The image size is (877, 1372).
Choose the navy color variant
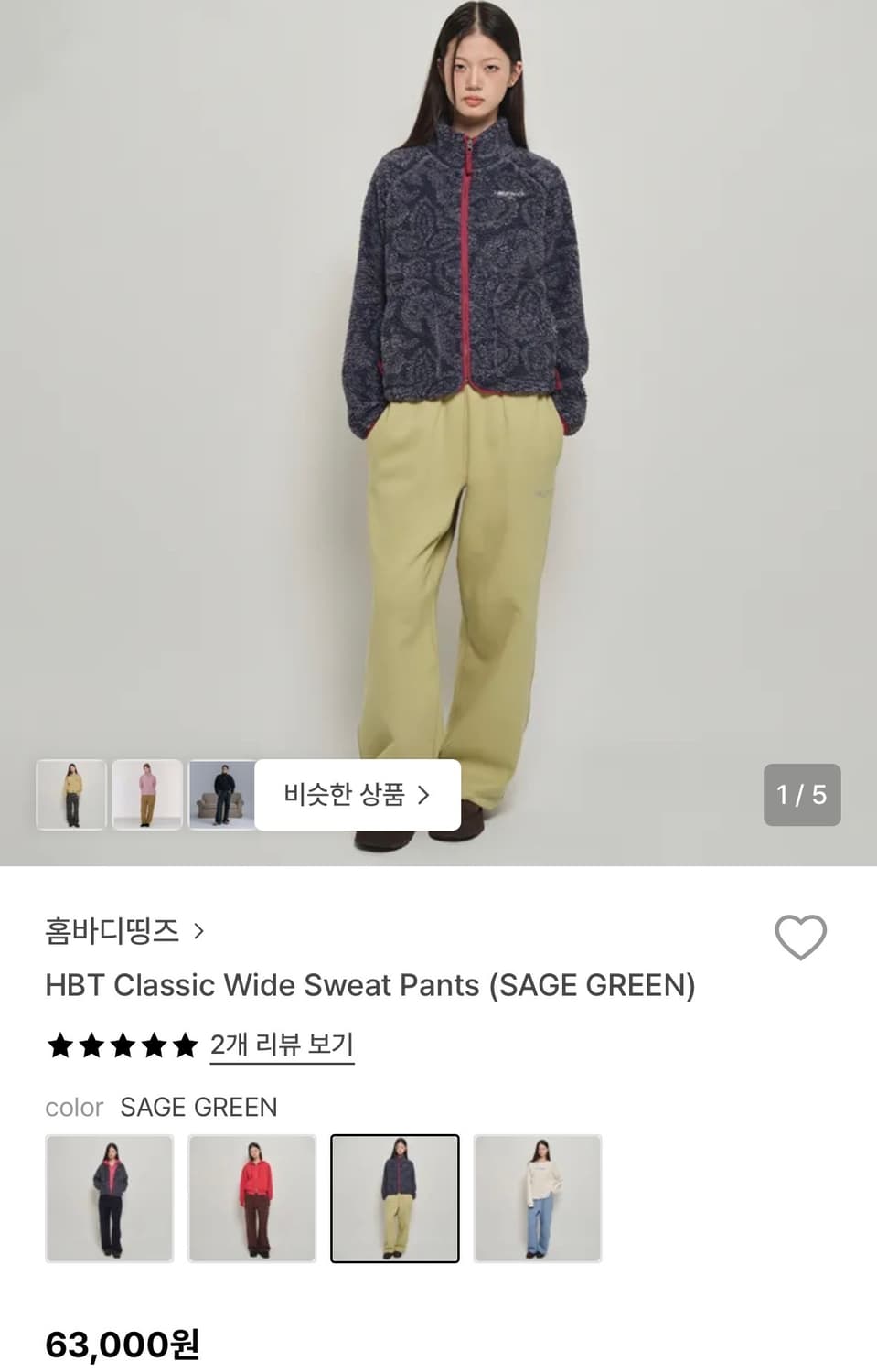pos(110,1198)
